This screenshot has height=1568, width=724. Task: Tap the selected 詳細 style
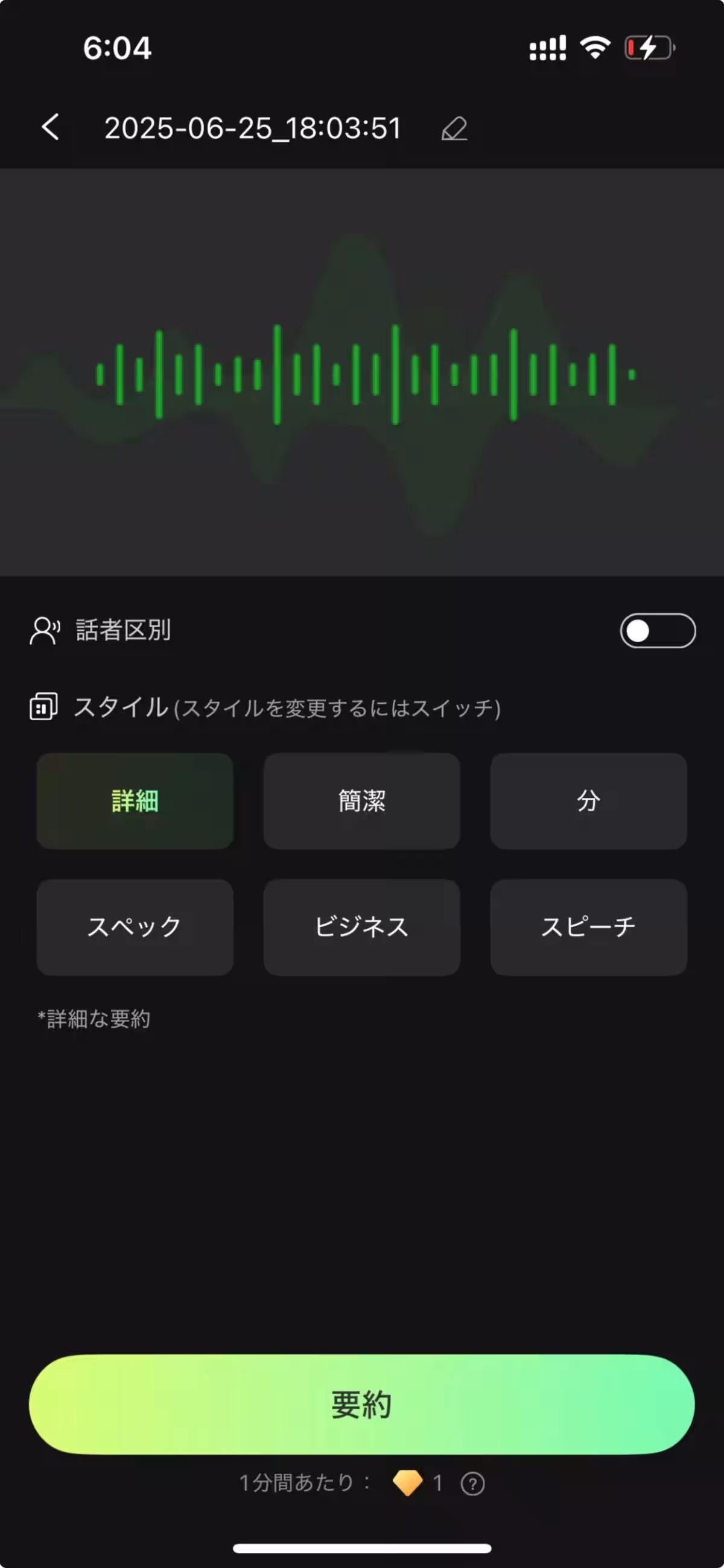(134, 801)
